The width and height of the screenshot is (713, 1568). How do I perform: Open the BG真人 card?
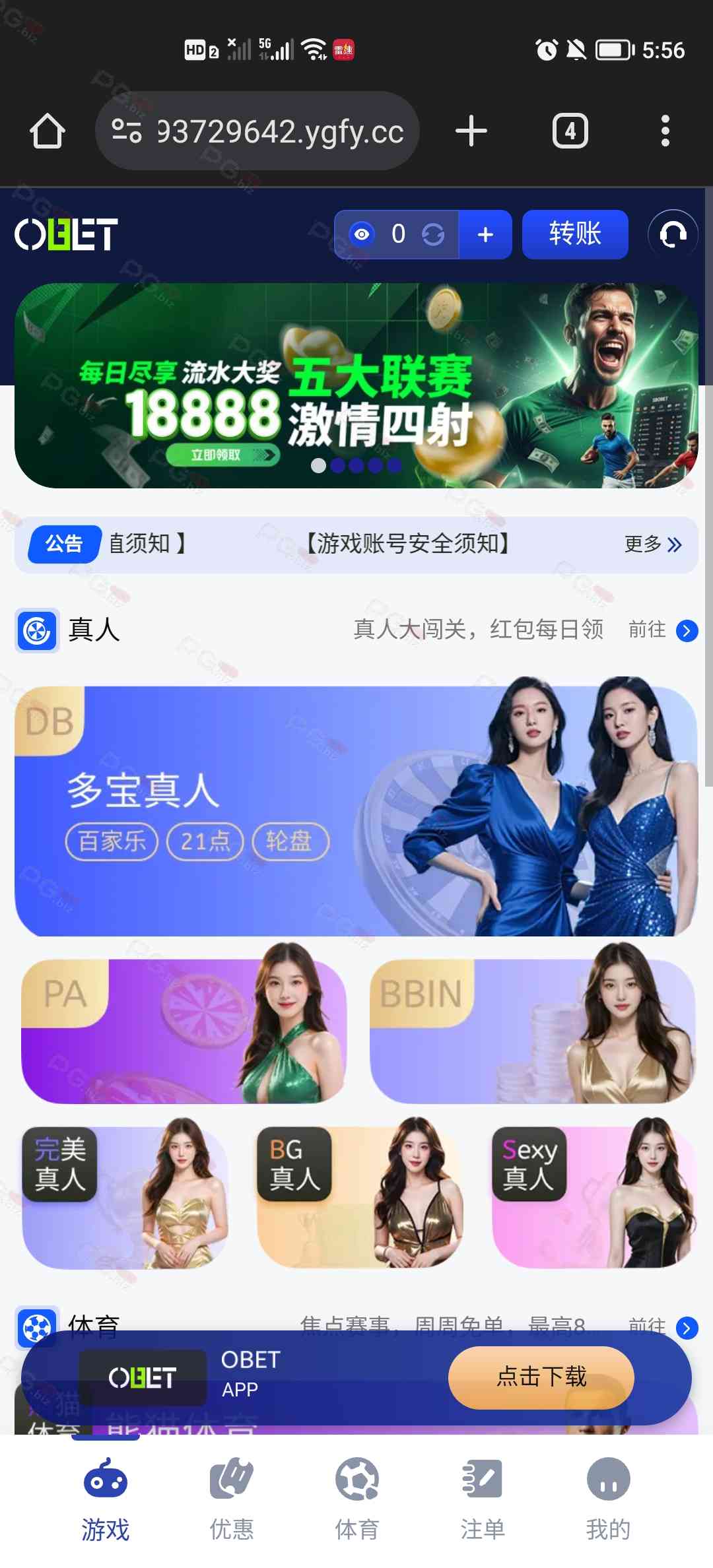click(x=360, y=1196)
